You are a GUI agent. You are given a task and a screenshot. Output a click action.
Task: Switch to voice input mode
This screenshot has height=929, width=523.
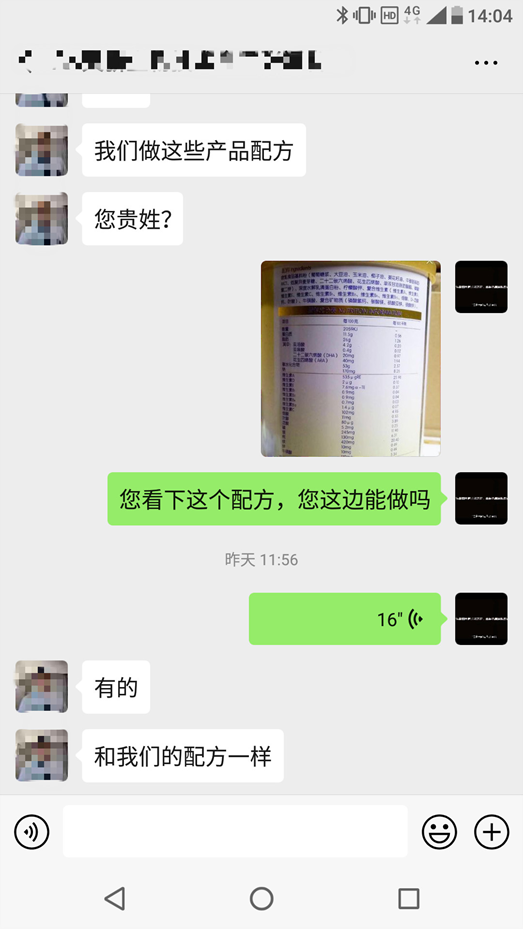coord(31,832)
